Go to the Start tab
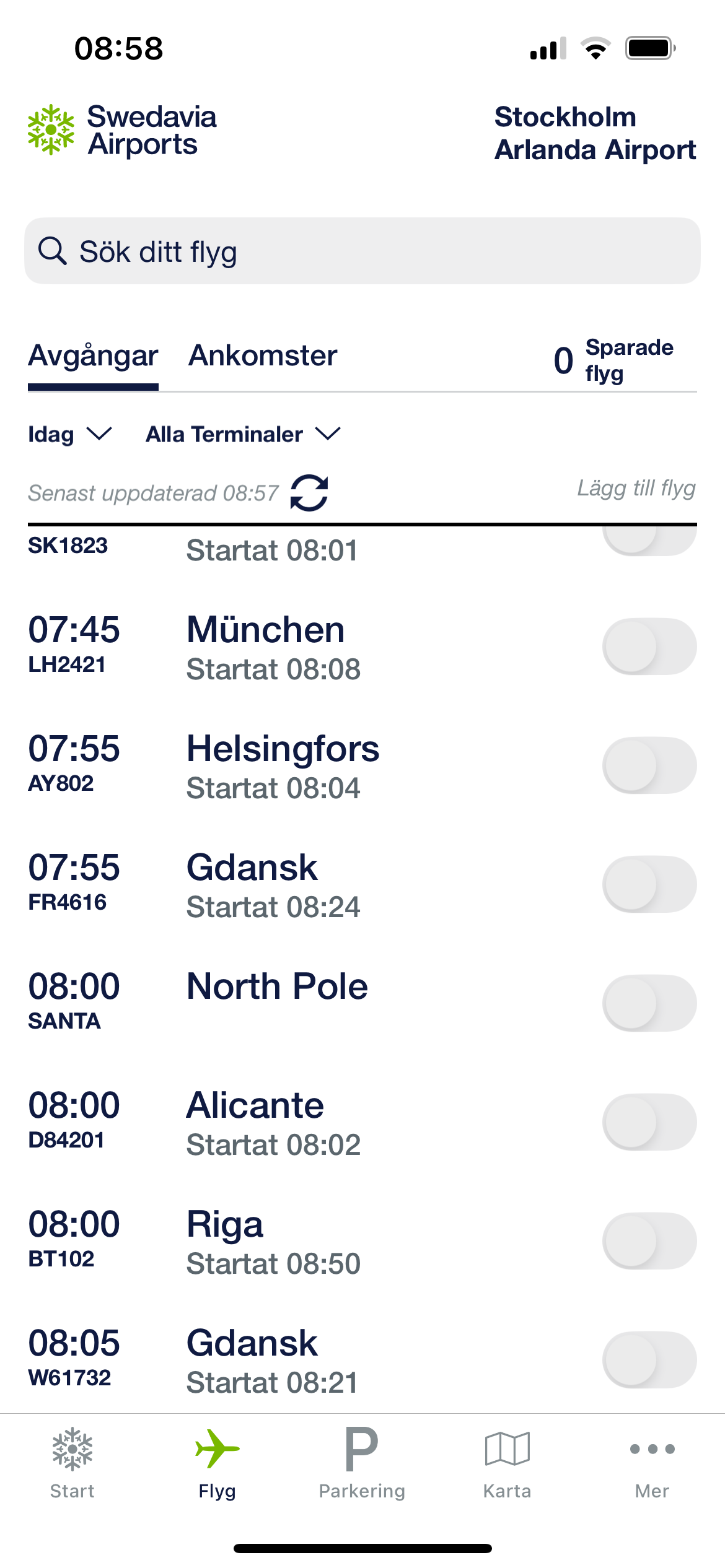 [x=72, y=1463]
